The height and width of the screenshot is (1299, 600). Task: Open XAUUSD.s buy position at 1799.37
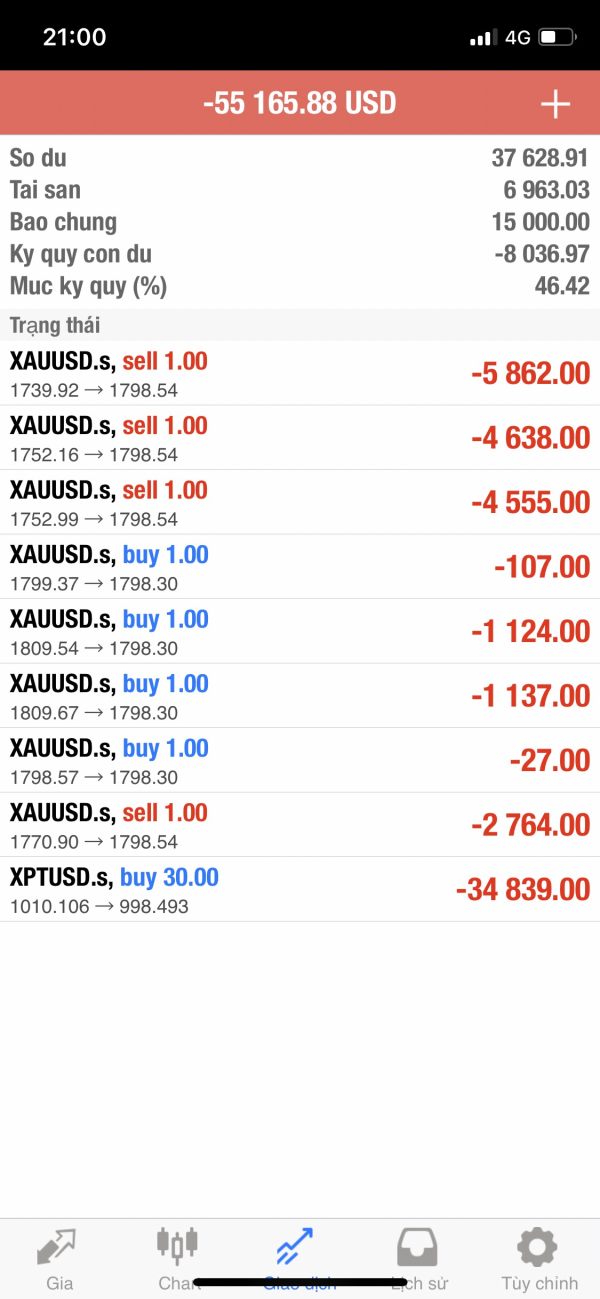300,567
